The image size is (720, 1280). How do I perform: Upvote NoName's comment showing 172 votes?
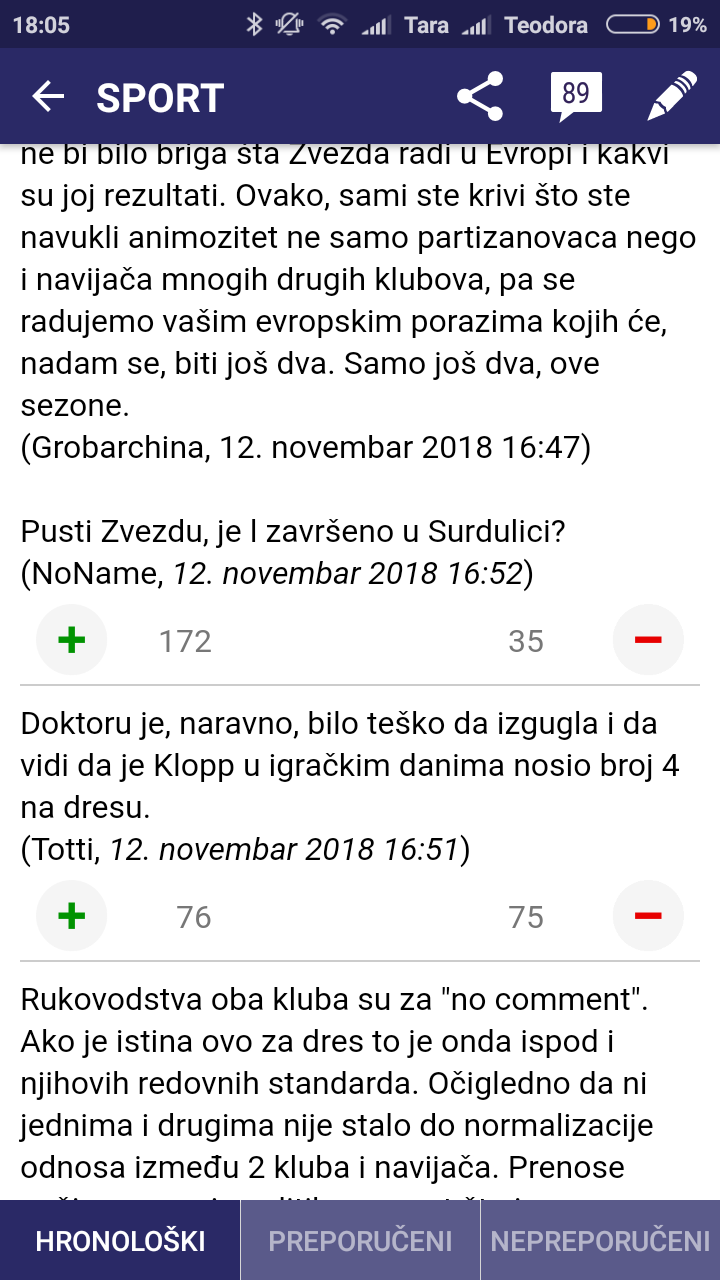point(71,640)
